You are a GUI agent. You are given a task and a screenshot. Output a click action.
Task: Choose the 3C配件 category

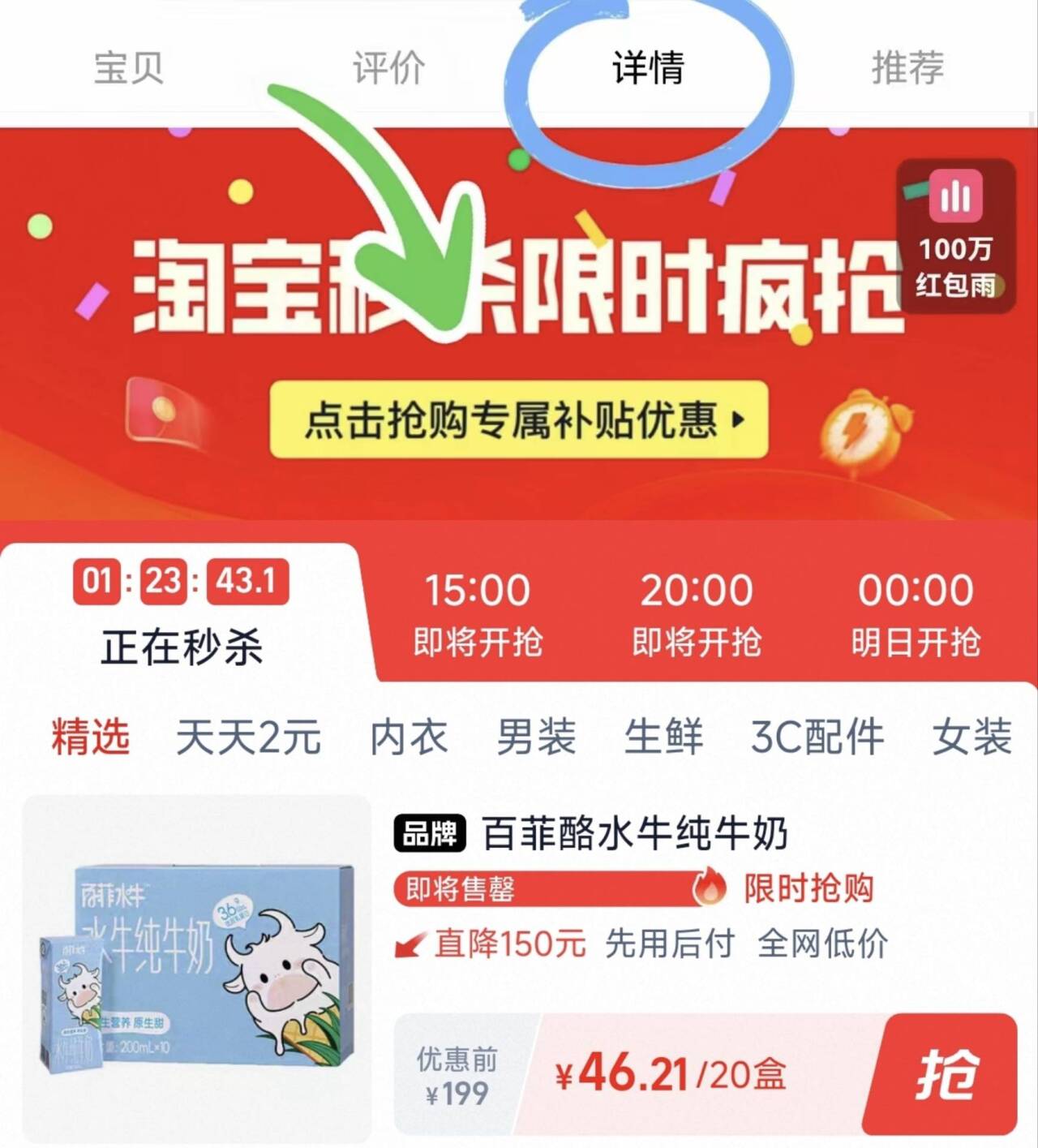tap(817, 737)
